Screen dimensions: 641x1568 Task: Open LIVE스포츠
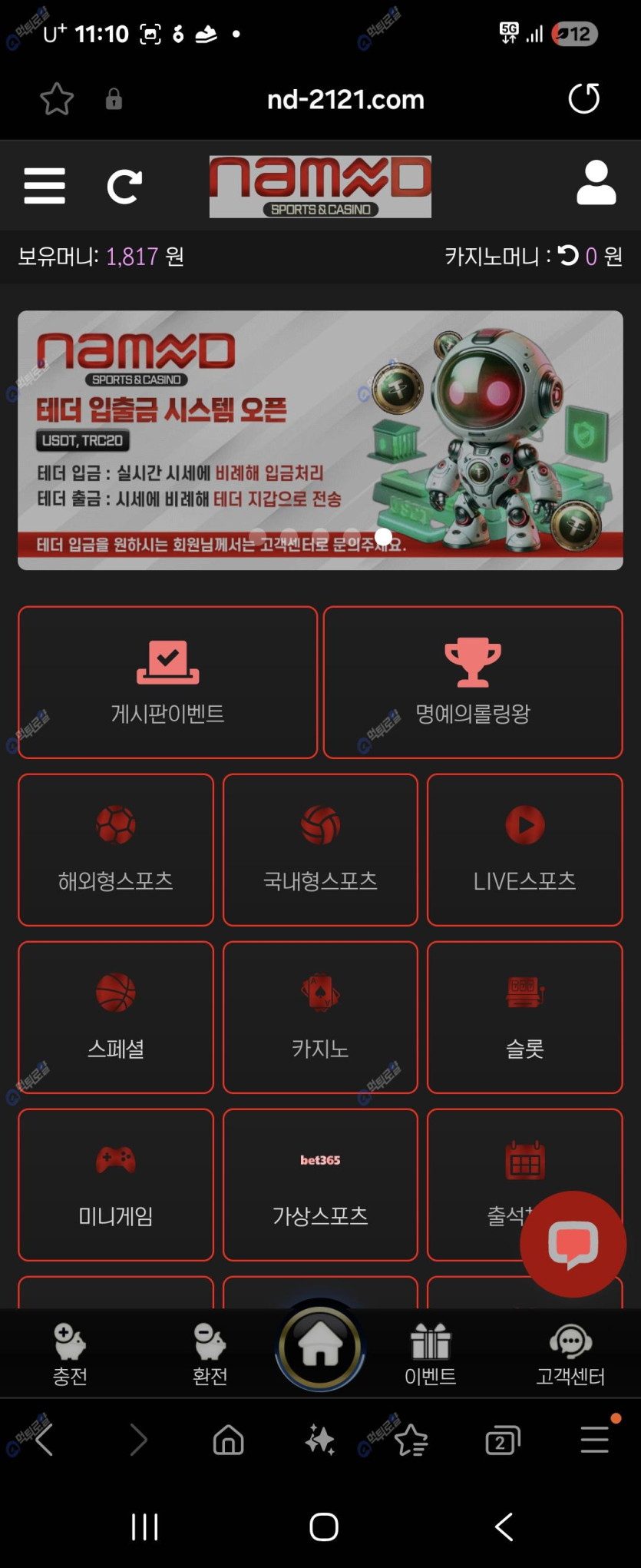[x=524, y=850]
